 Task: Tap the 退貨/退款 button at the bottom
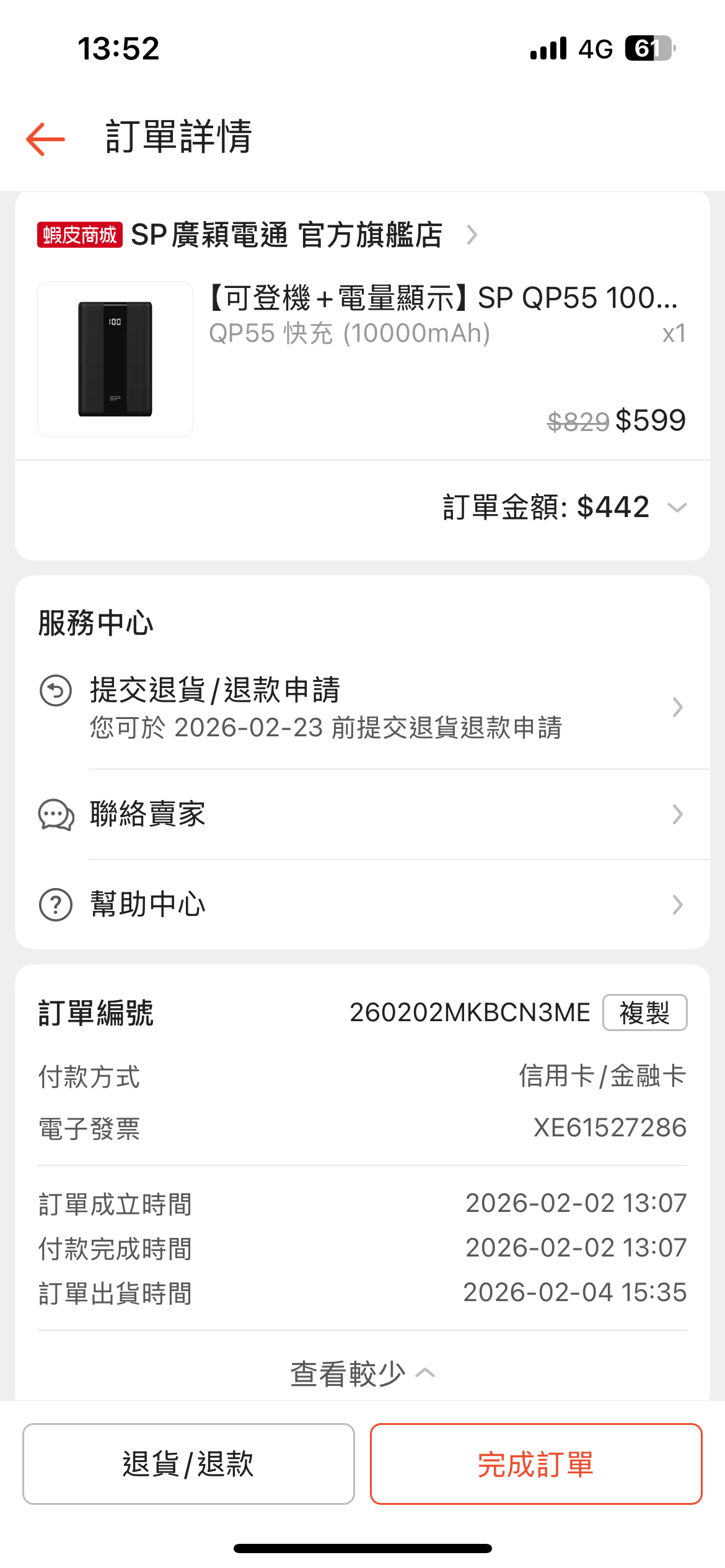(188, 1465)
